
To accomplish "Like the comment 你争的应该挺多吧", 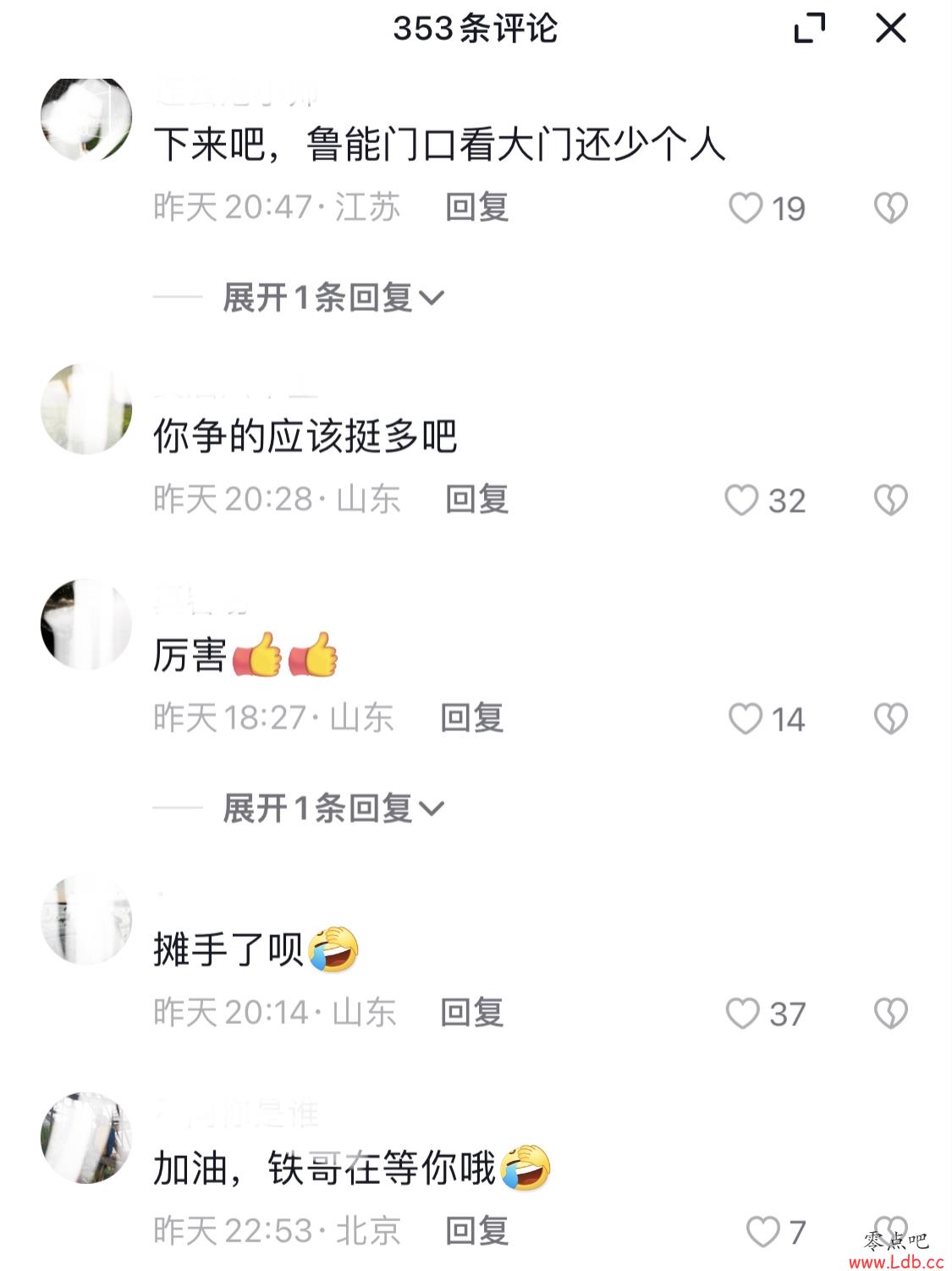I will point(742,500).
